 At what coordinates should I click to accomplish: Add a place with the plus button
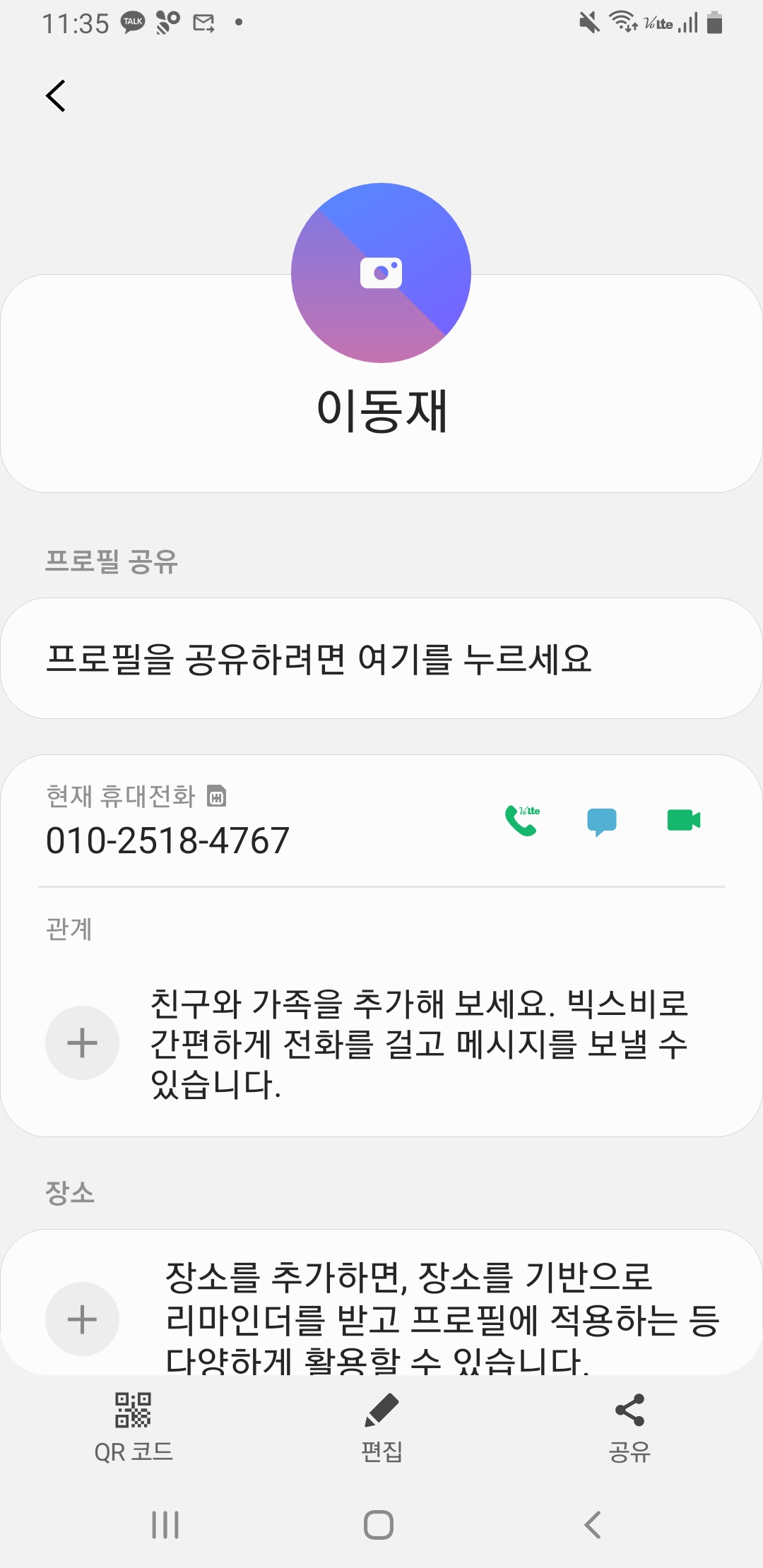coord(82,1319)
